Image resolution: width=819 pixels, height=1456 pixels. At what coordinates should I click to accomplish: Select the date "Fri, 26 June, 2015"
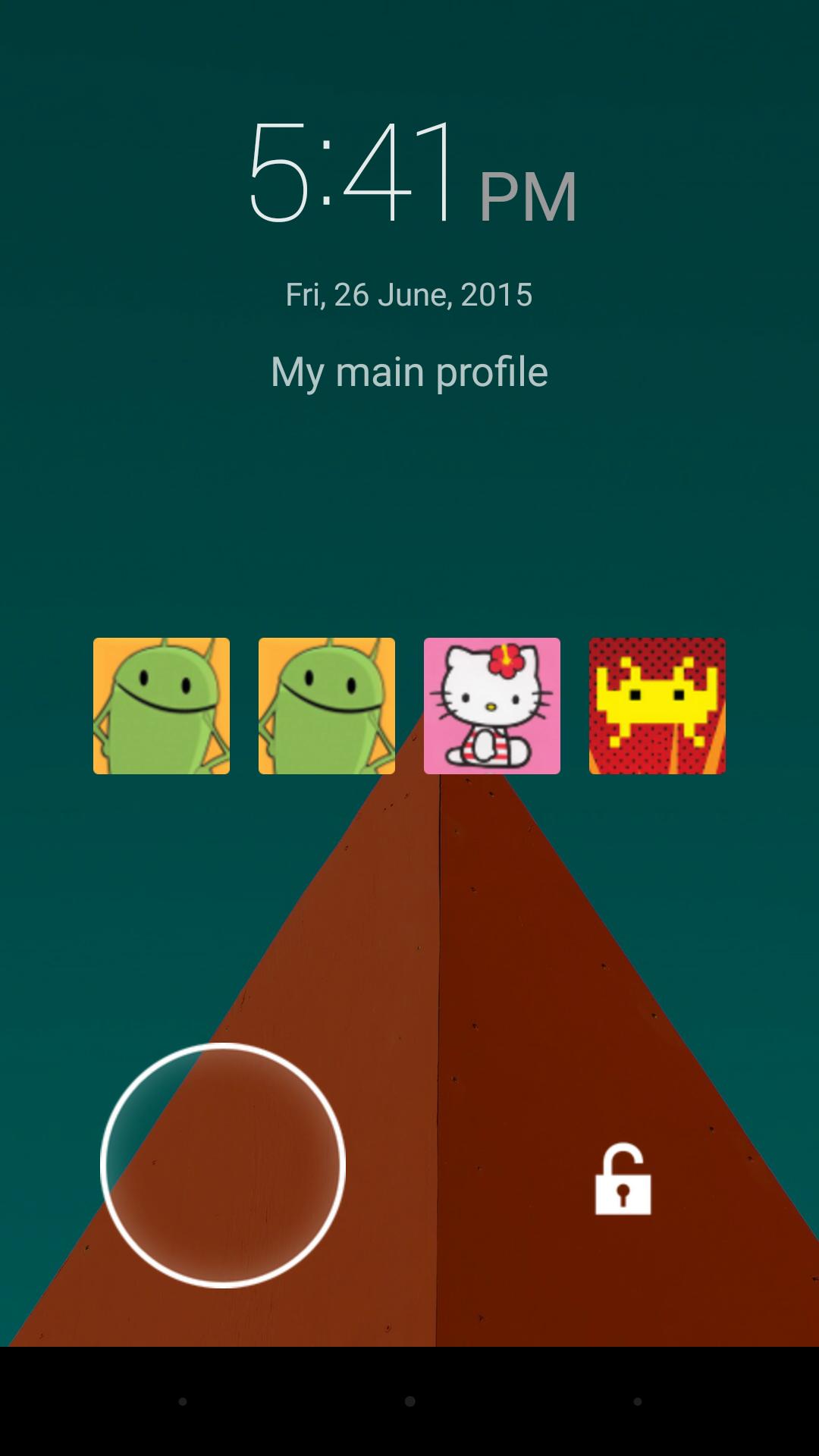(409, 294)
